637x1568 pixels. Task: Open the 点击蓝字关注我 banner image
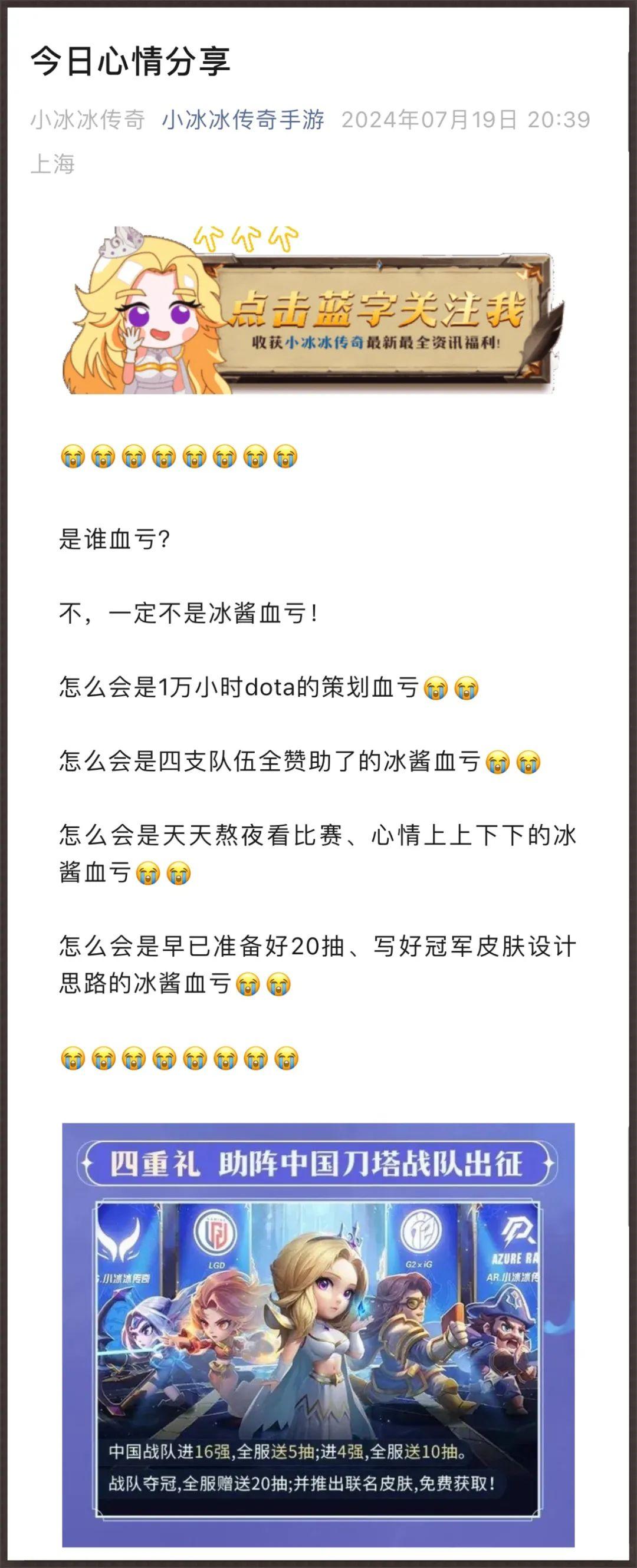314,312
